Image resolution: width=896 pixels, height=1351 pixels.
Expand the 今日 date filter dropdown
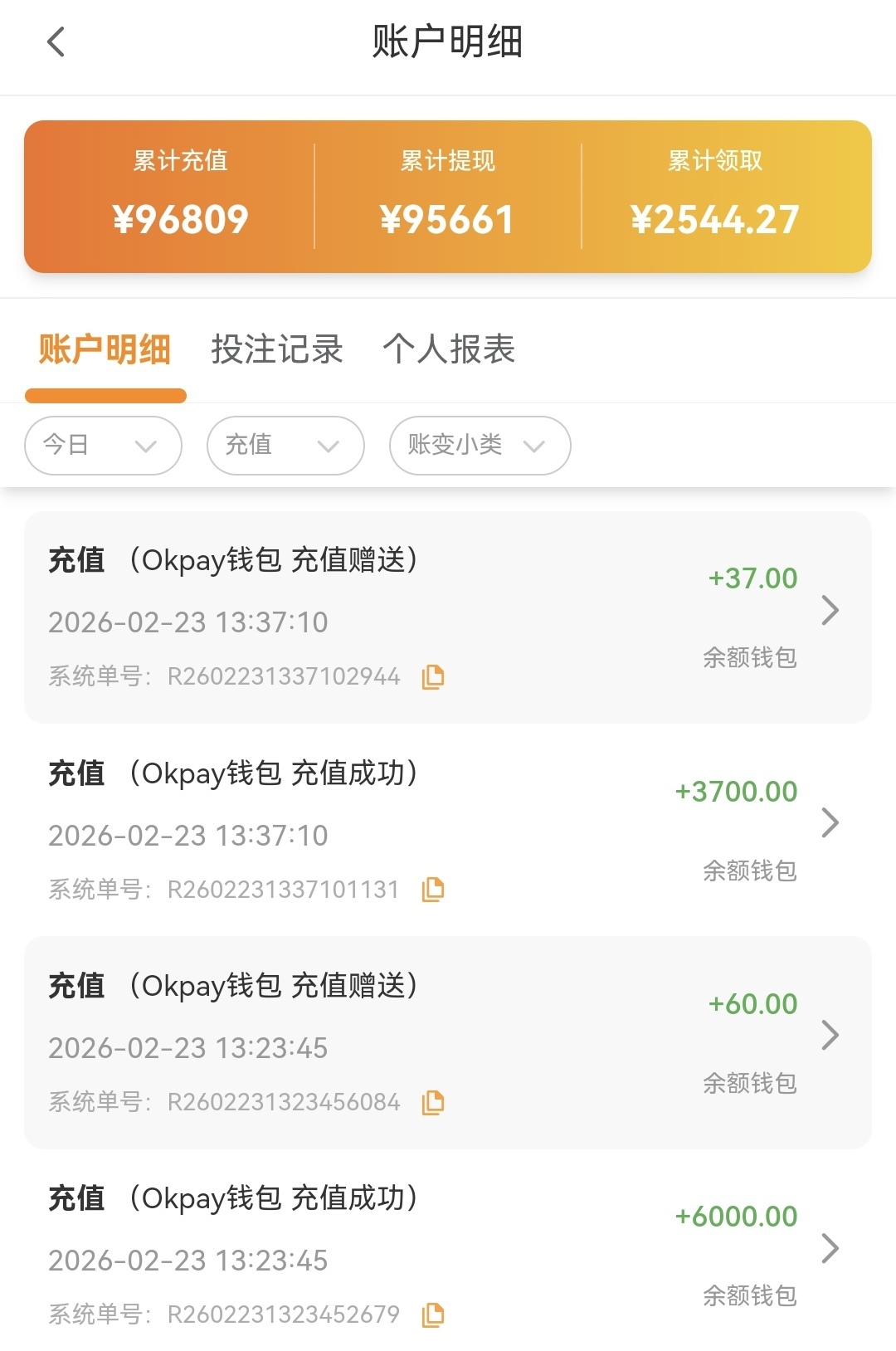click(103, 446)
